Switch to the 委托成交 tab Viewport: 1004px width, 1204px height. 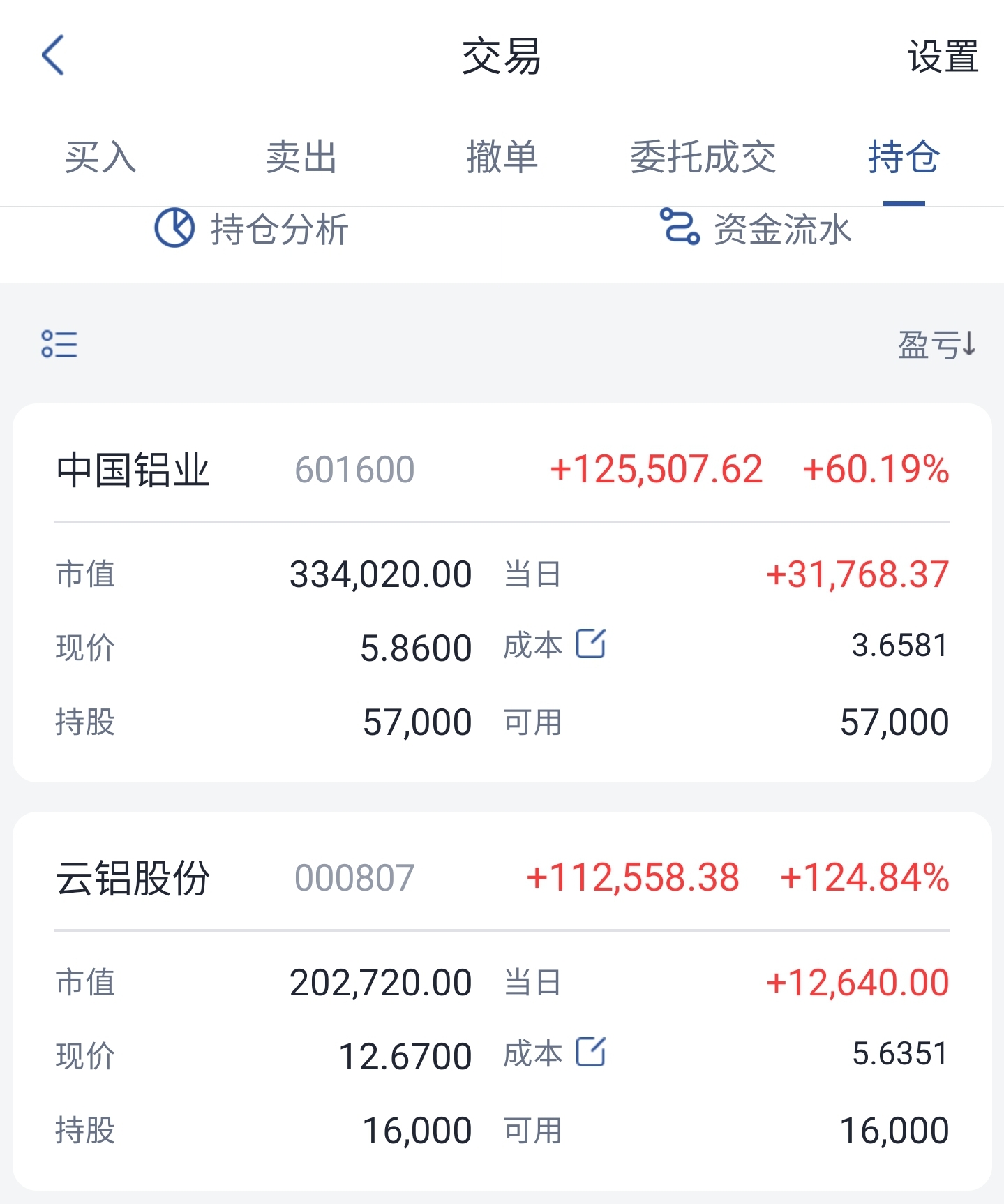pyautogui.click(x=703, y=157)
